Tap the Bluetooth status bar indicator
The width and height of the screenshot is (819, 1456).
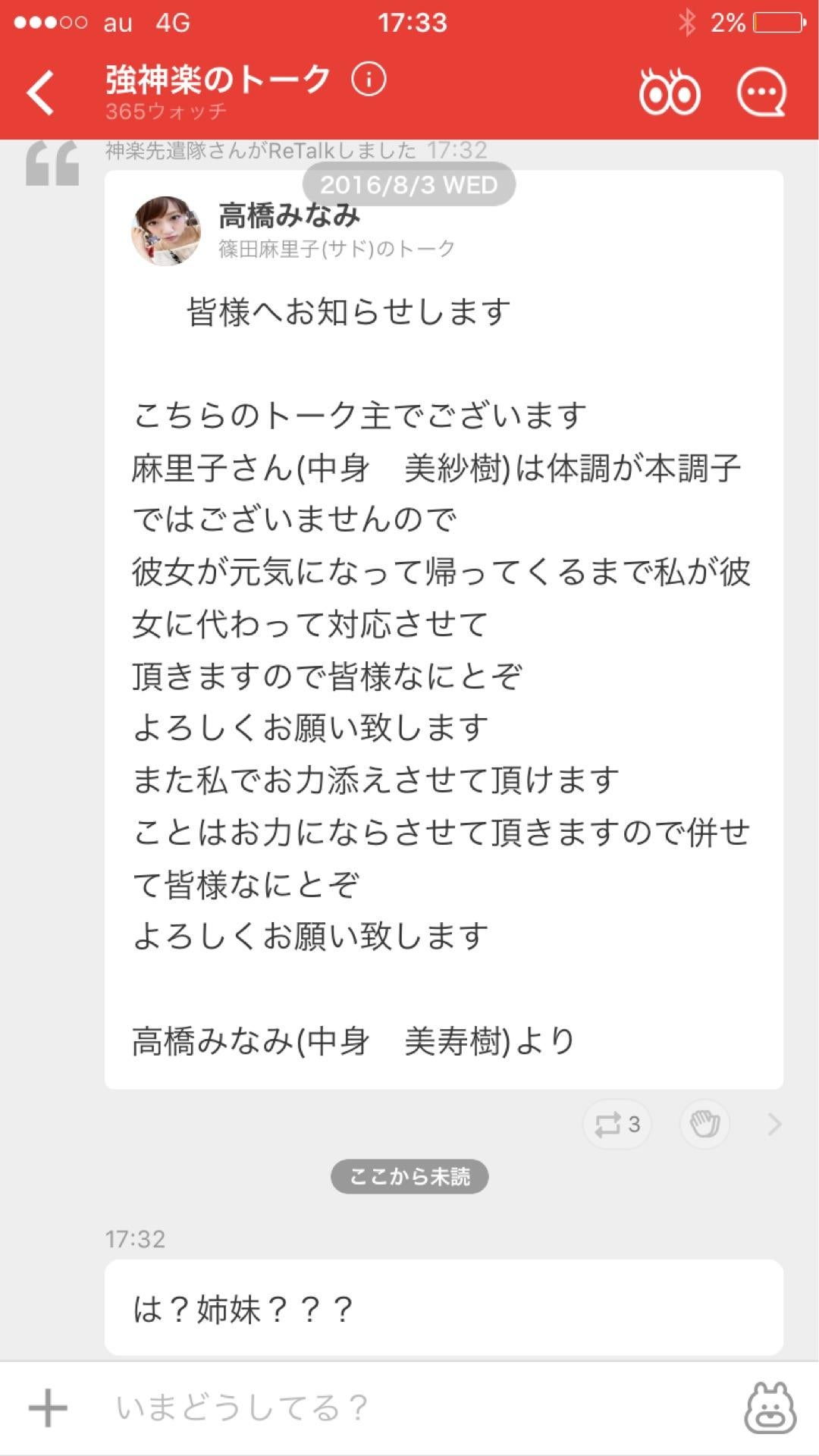pyautogui.click(x=687, y=22)
